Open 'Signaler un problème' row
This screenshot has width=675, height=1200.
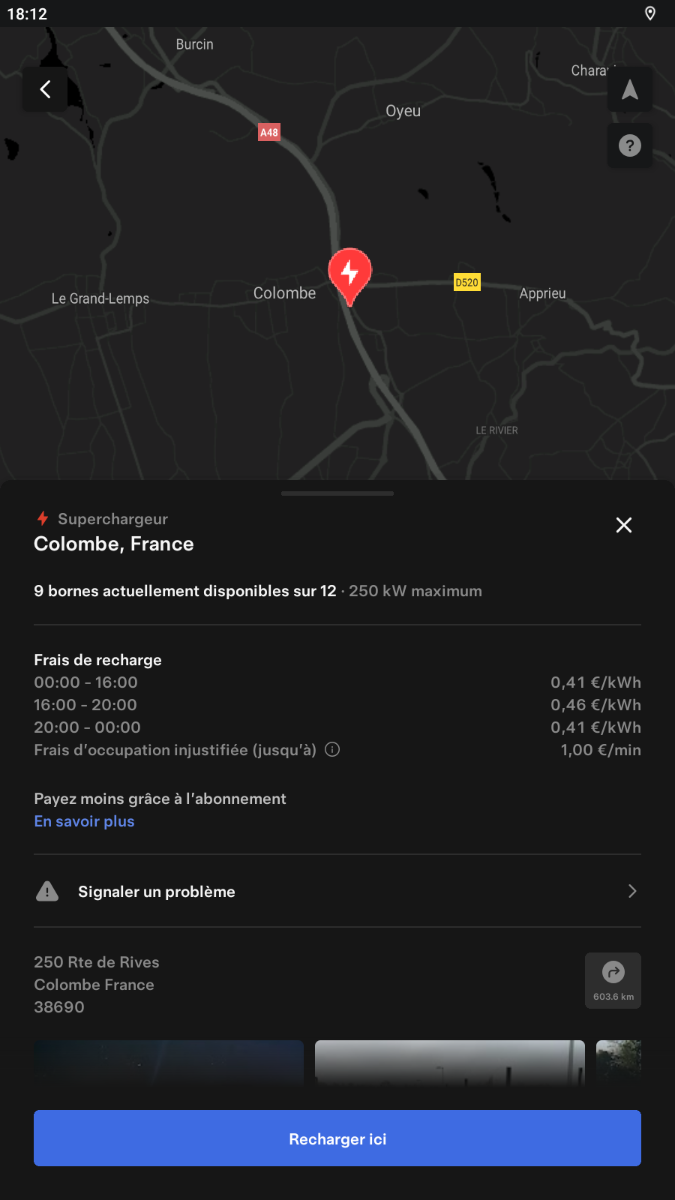pyautogui.click(x=337, y=891)
